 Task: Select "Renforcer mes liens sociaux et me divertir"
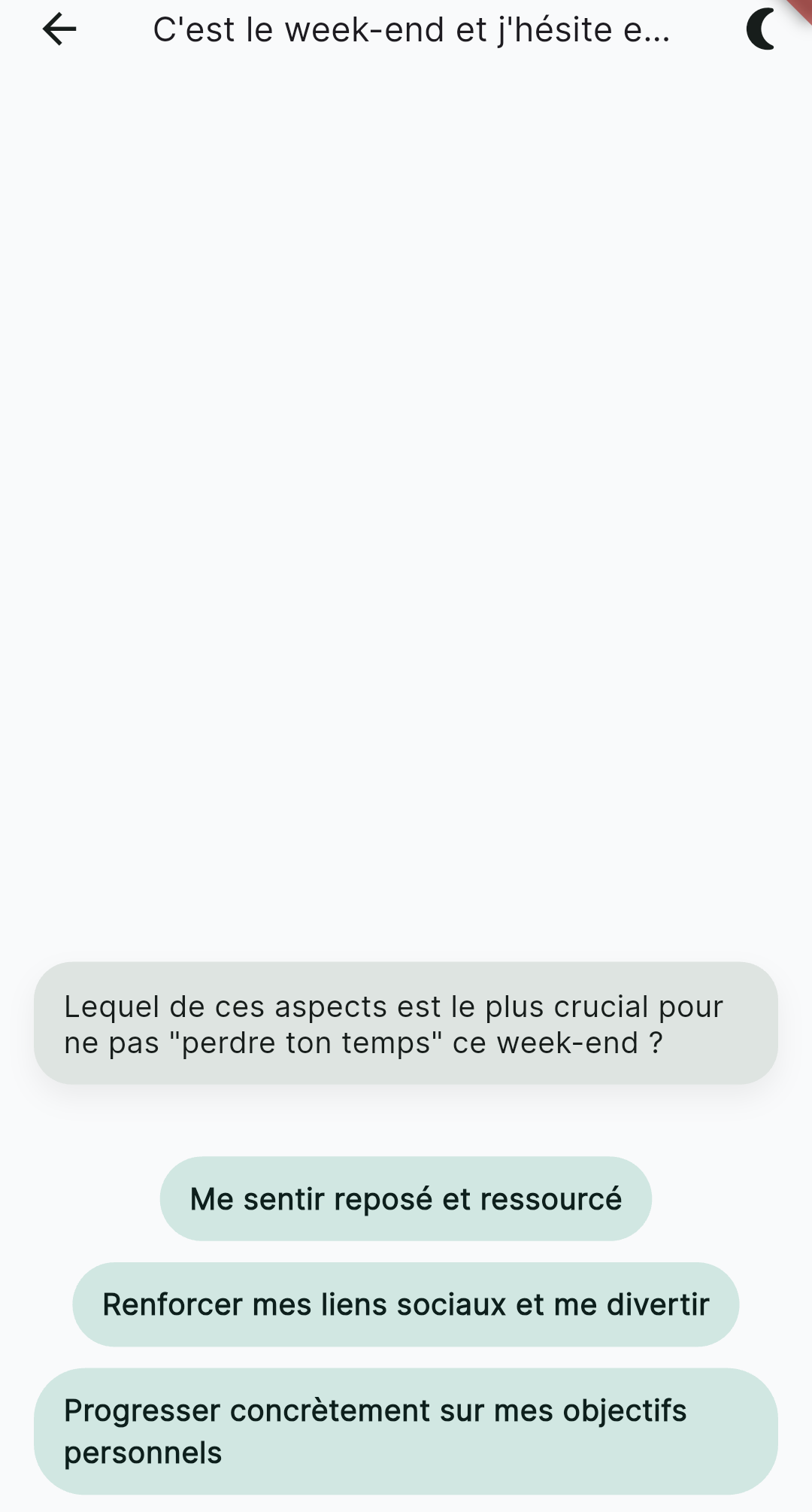point(406,1304)
